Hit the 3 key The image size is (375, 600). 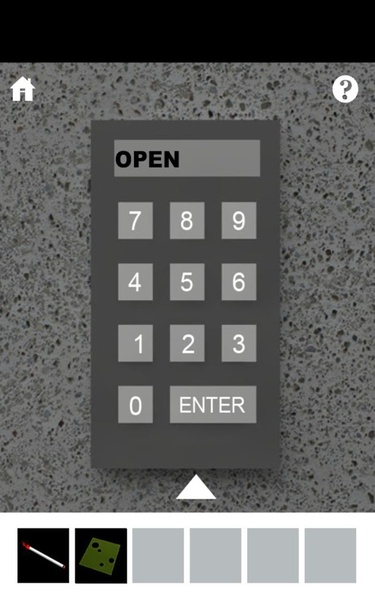(239, 343)
